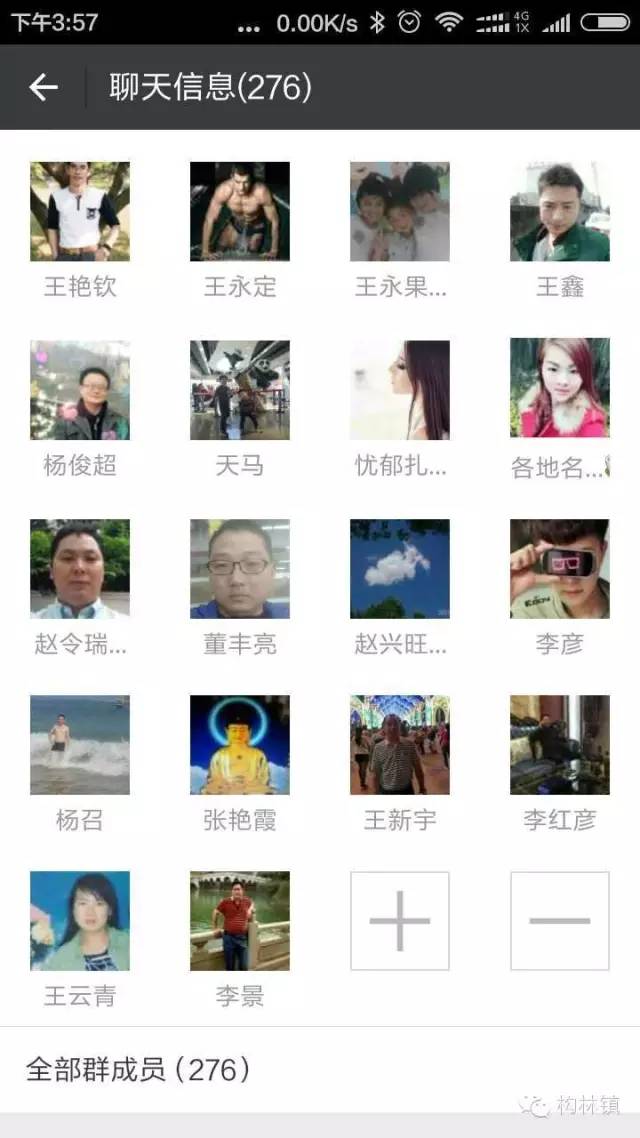Open 王艳钦's profile
The width and height of the screenshot is (640, 1138).
tap(80, 212)
